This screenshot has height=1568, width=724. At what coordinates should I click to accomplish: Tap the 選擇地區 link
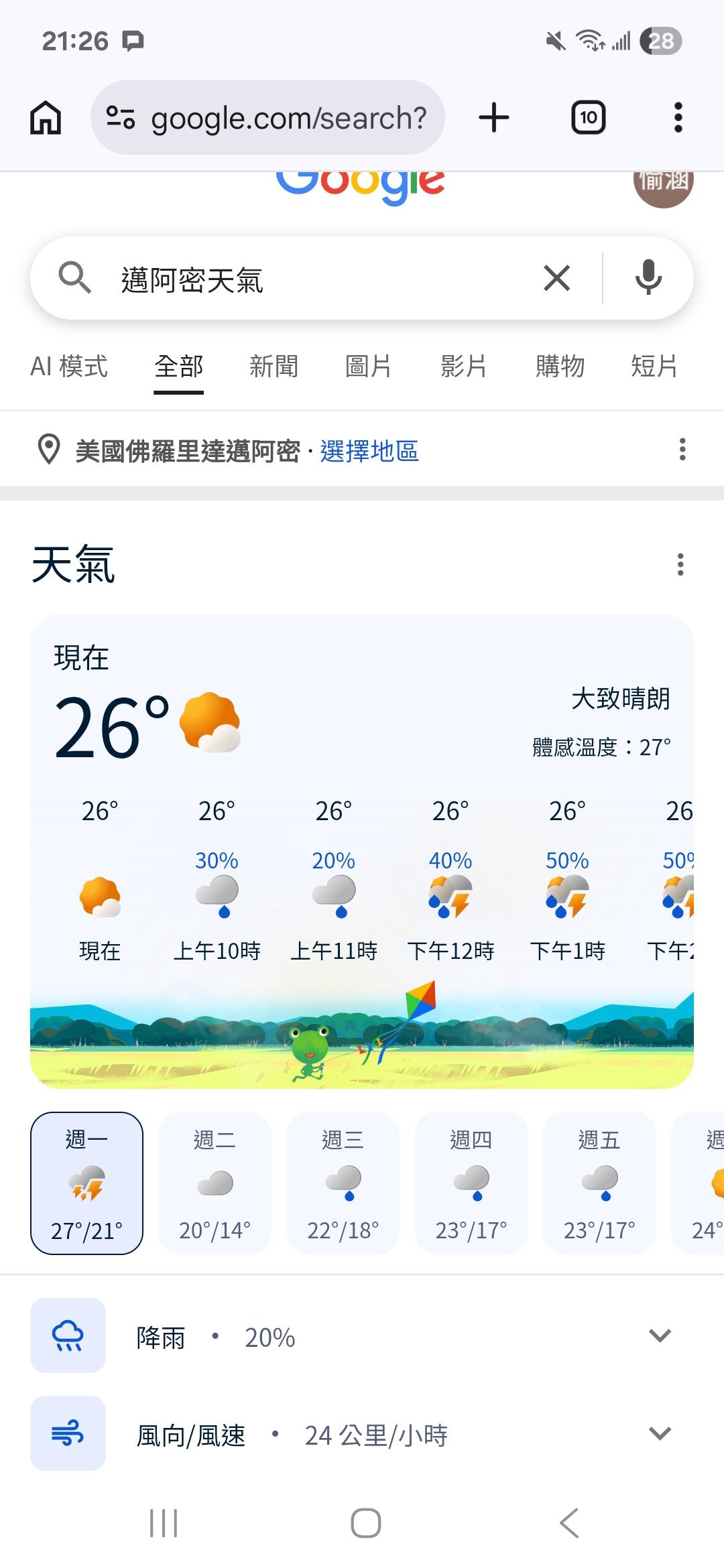coord(369,451)
